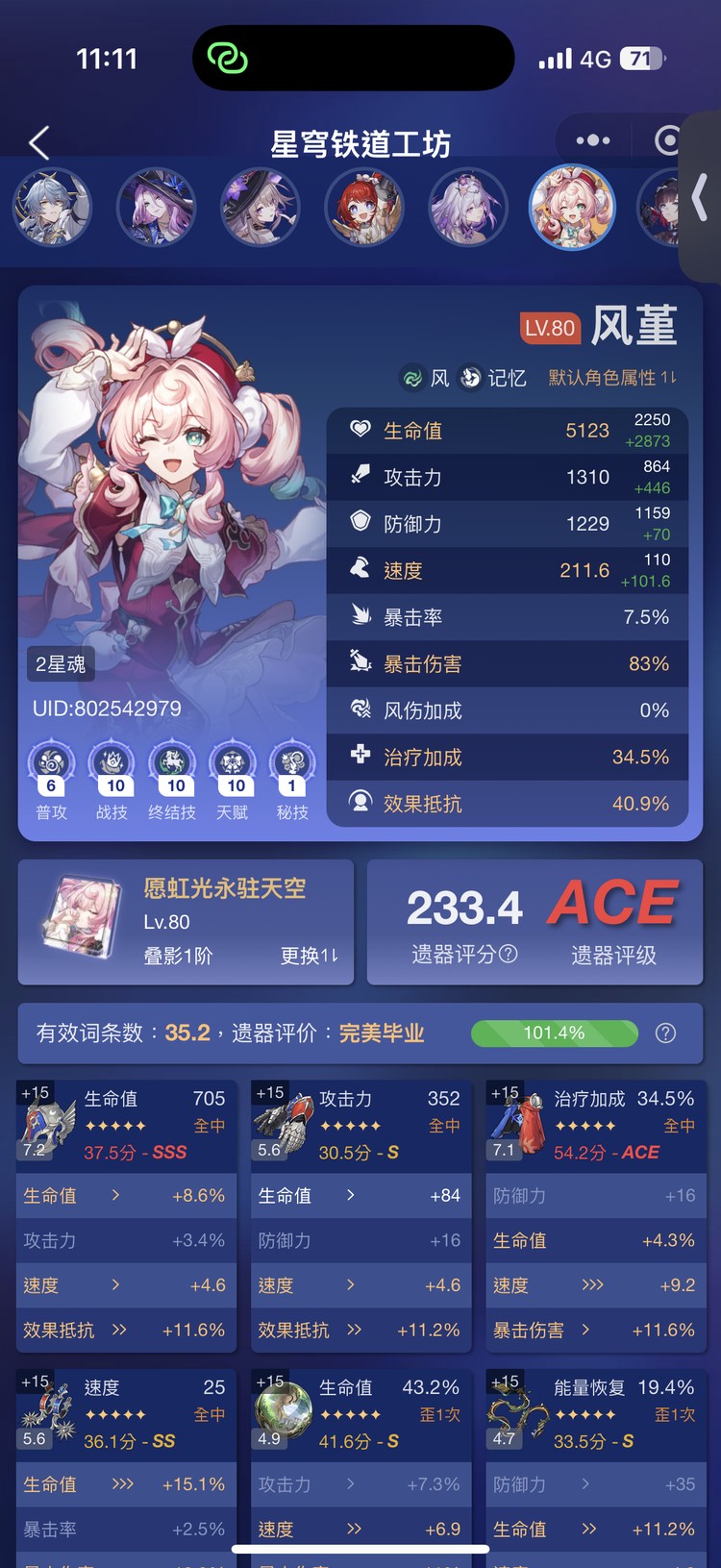Select the first silver-haired character avatar
This screenshot has height=1568, width=721.
click(x=52, y=207)
